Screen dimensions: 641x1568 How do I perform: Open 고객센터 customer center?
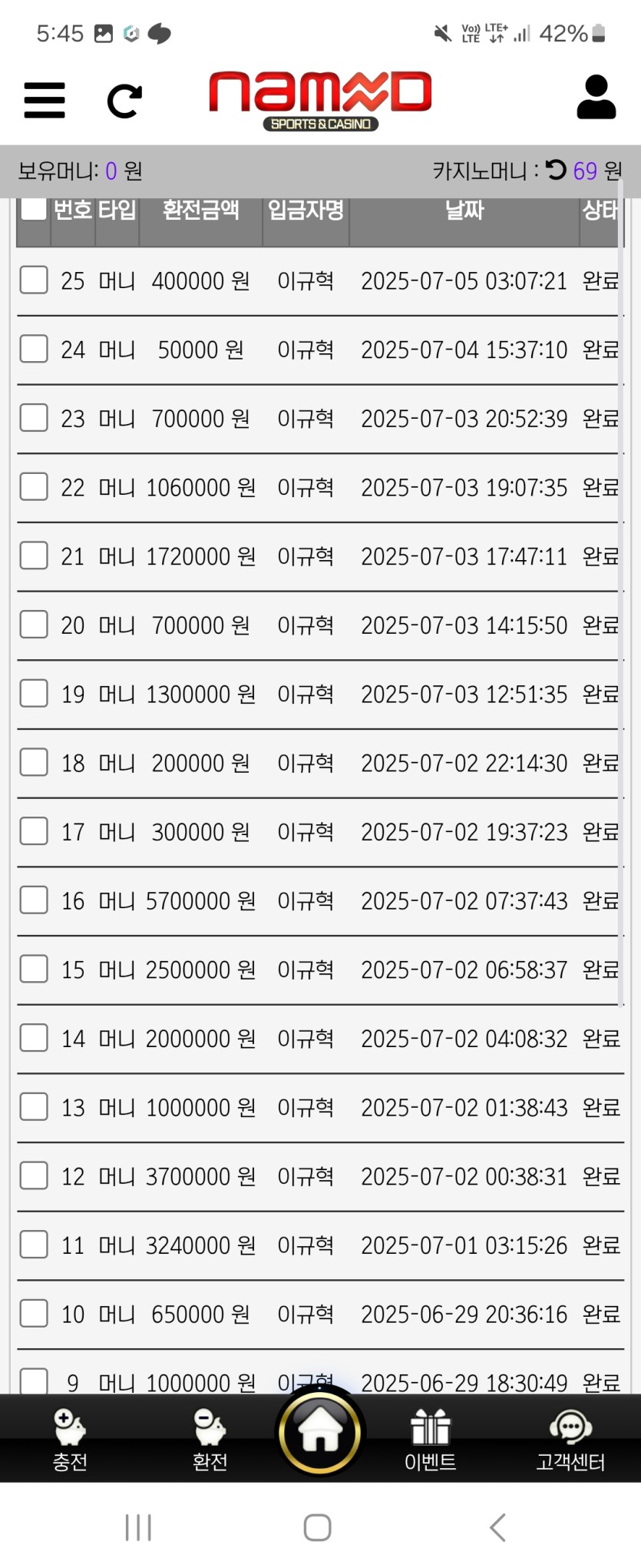[570, 1440]
